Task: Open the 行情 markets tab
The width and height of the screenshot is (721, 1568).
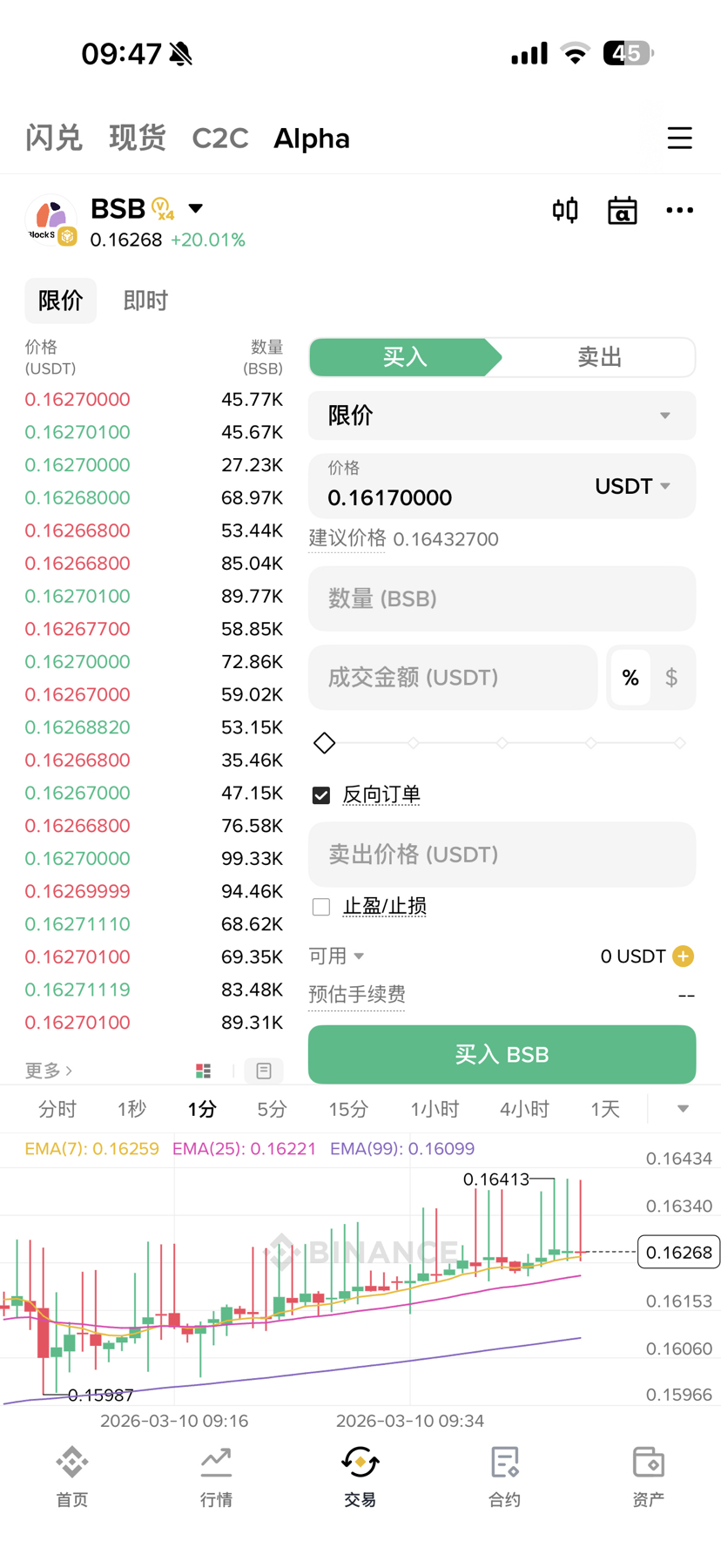Action: 216,1477
